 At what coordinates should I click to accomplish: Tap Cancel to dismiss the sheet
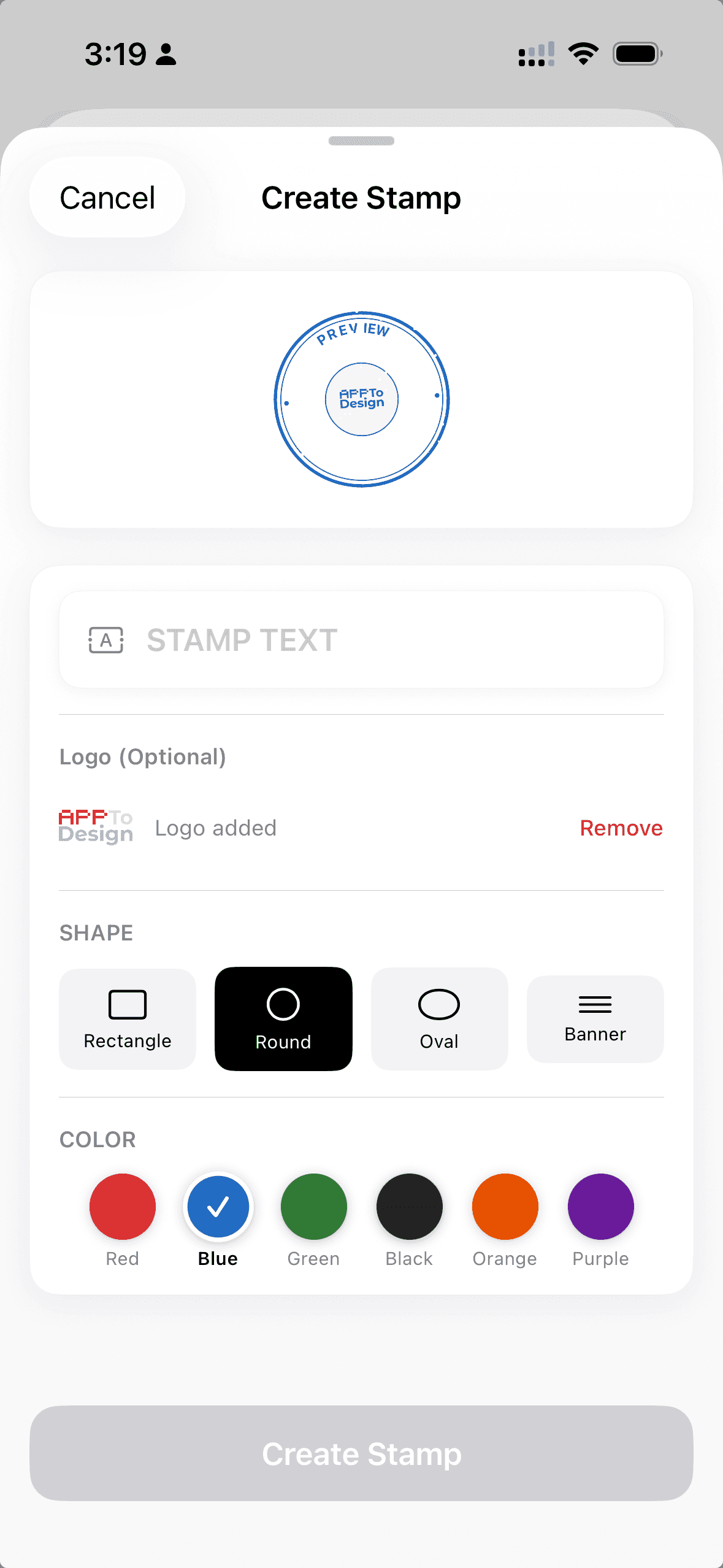pos(107,197)
